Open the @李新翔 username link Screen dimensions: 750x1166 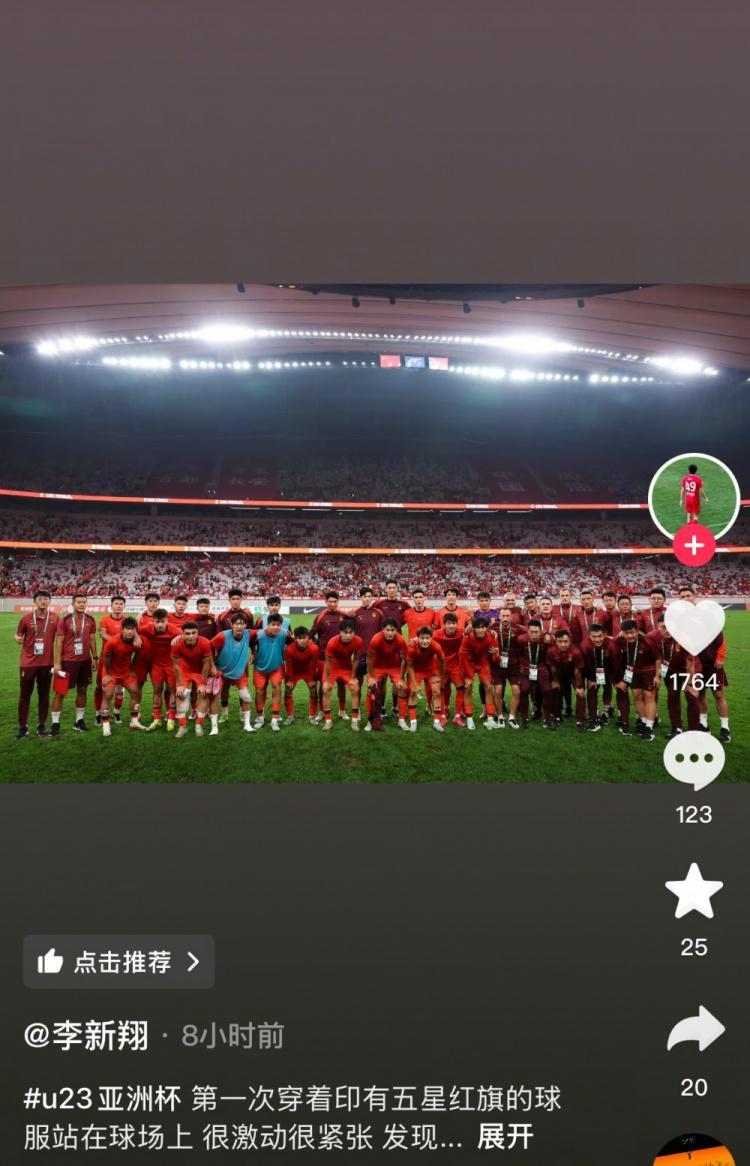[86, 1036]
